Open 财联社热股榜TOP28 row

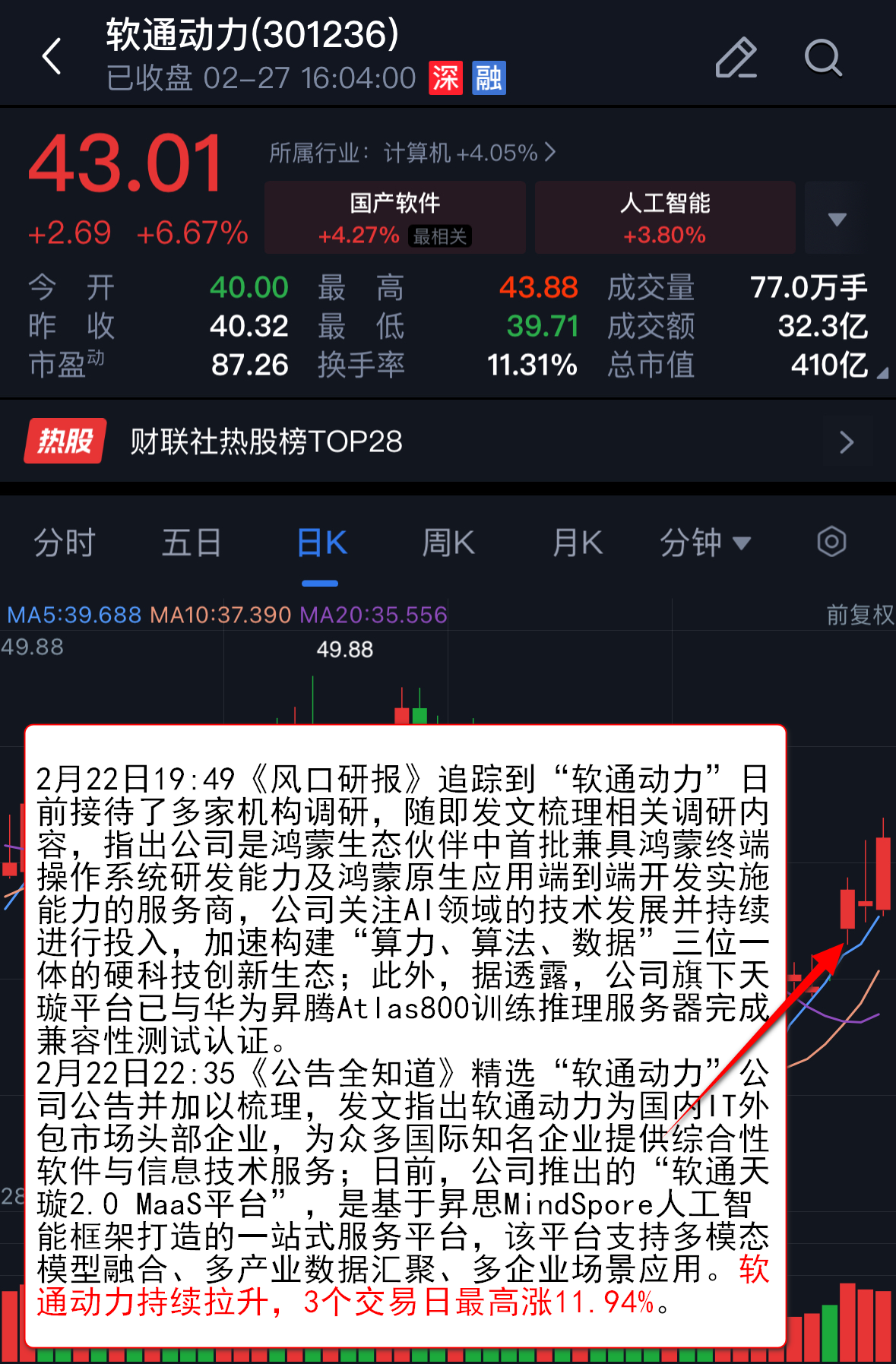coord(448,441)
